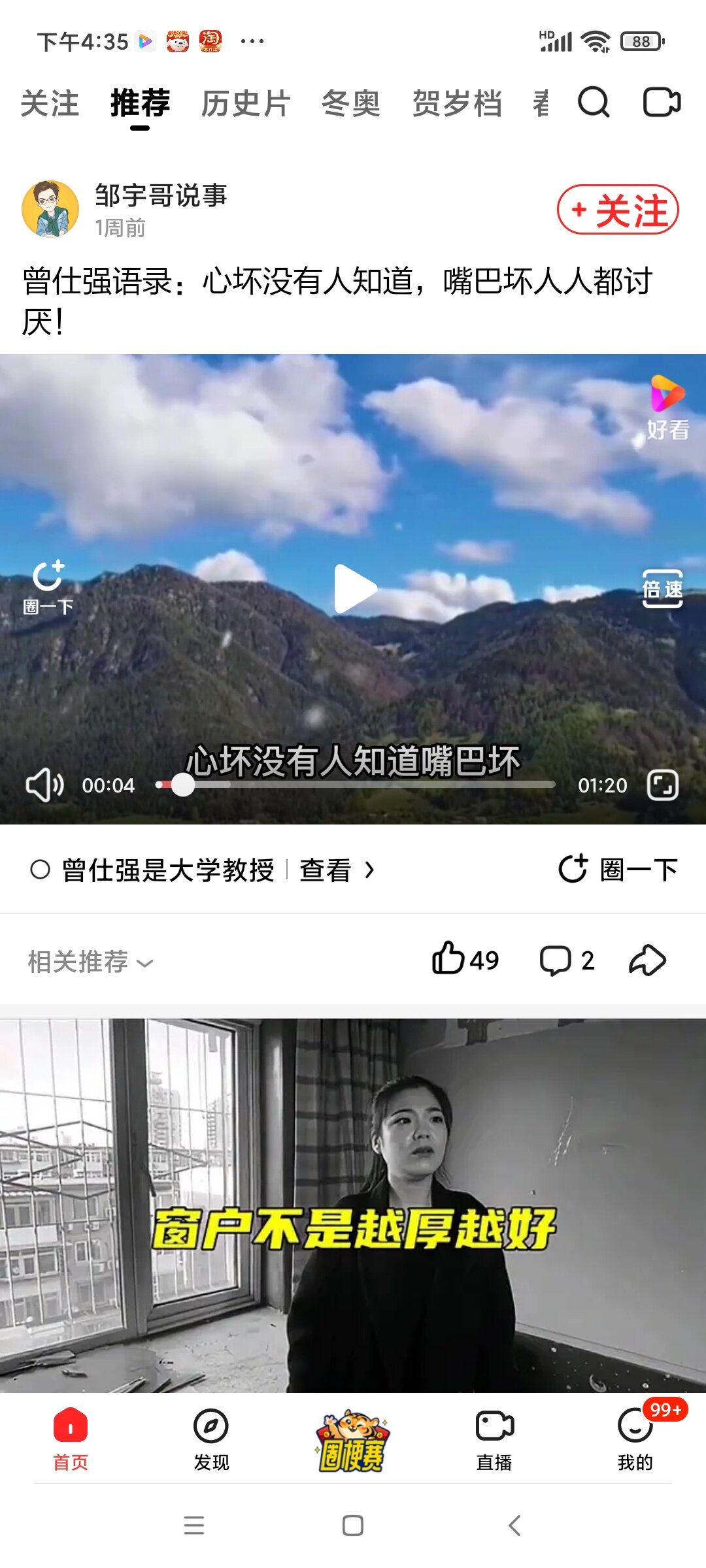
Task: Tap 圈一下 below the video
Action: (x=618, y=870)
